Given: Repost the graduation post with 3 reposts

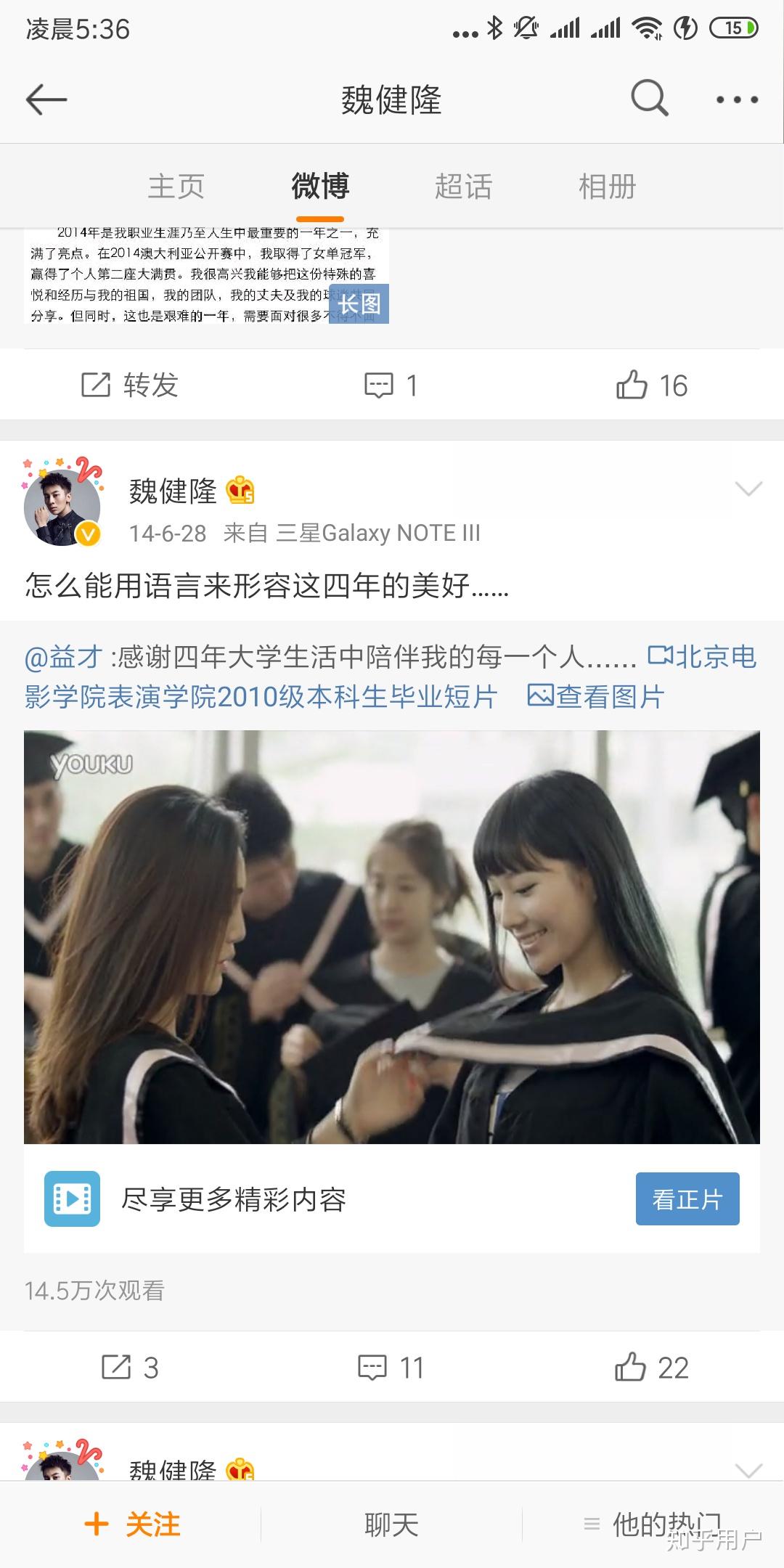Looking at the screenshot, I should pyautogui.click(x=131, y=1368).
